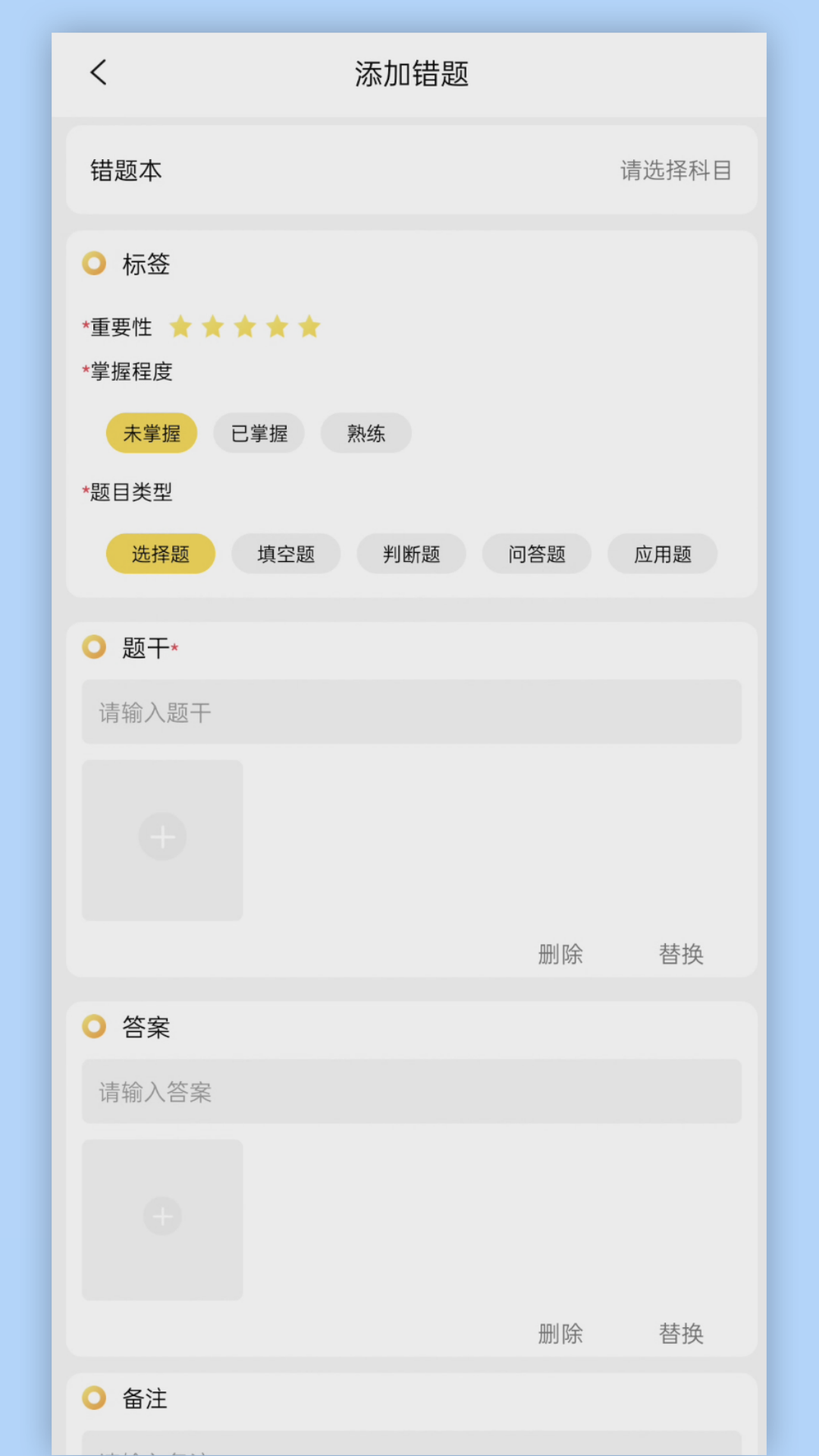Click 删除 below the answer image
The width and height of the screenshot is (819, 1456).
[x=559, y=1333]
